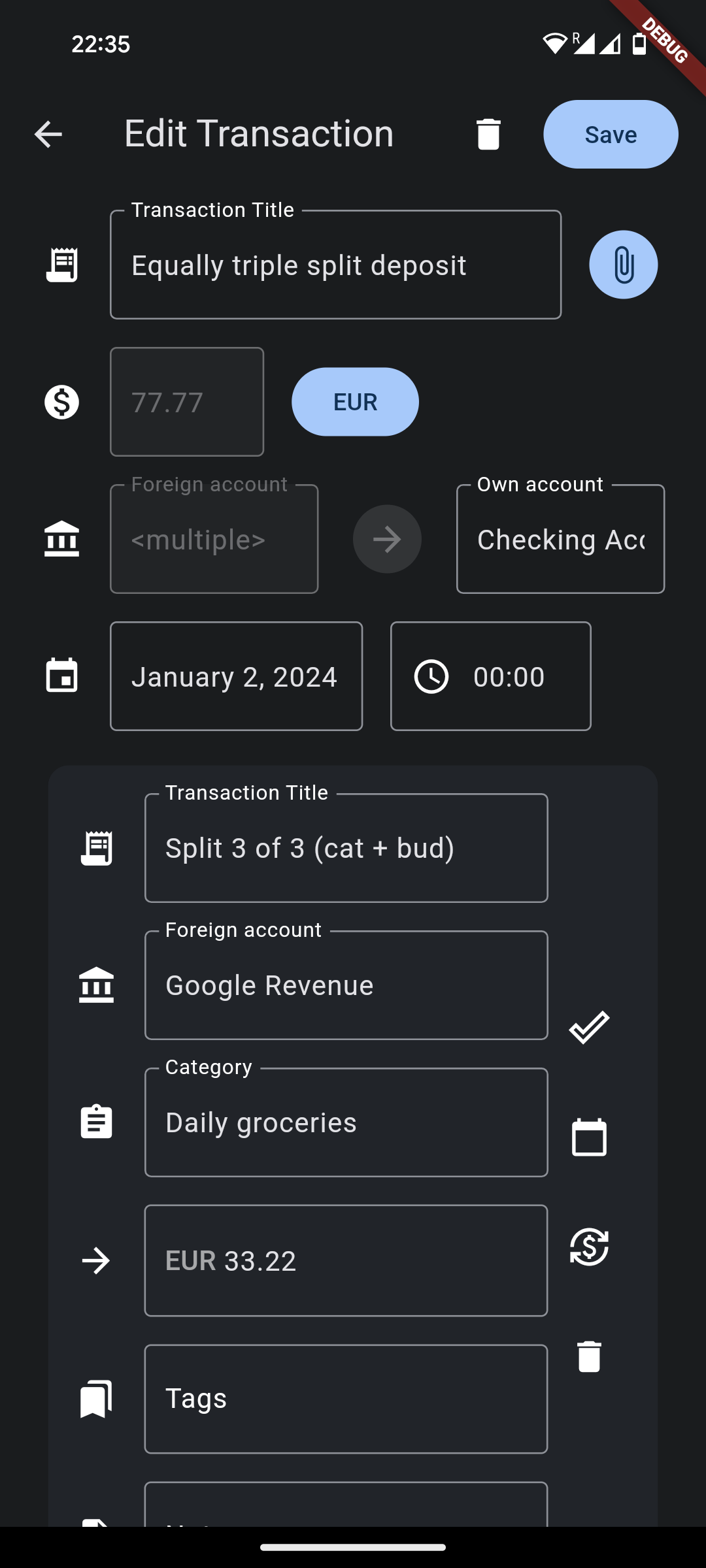Go back from Edit Transaction
This screenshot has width=706, height=1568.
pos(48,135)
